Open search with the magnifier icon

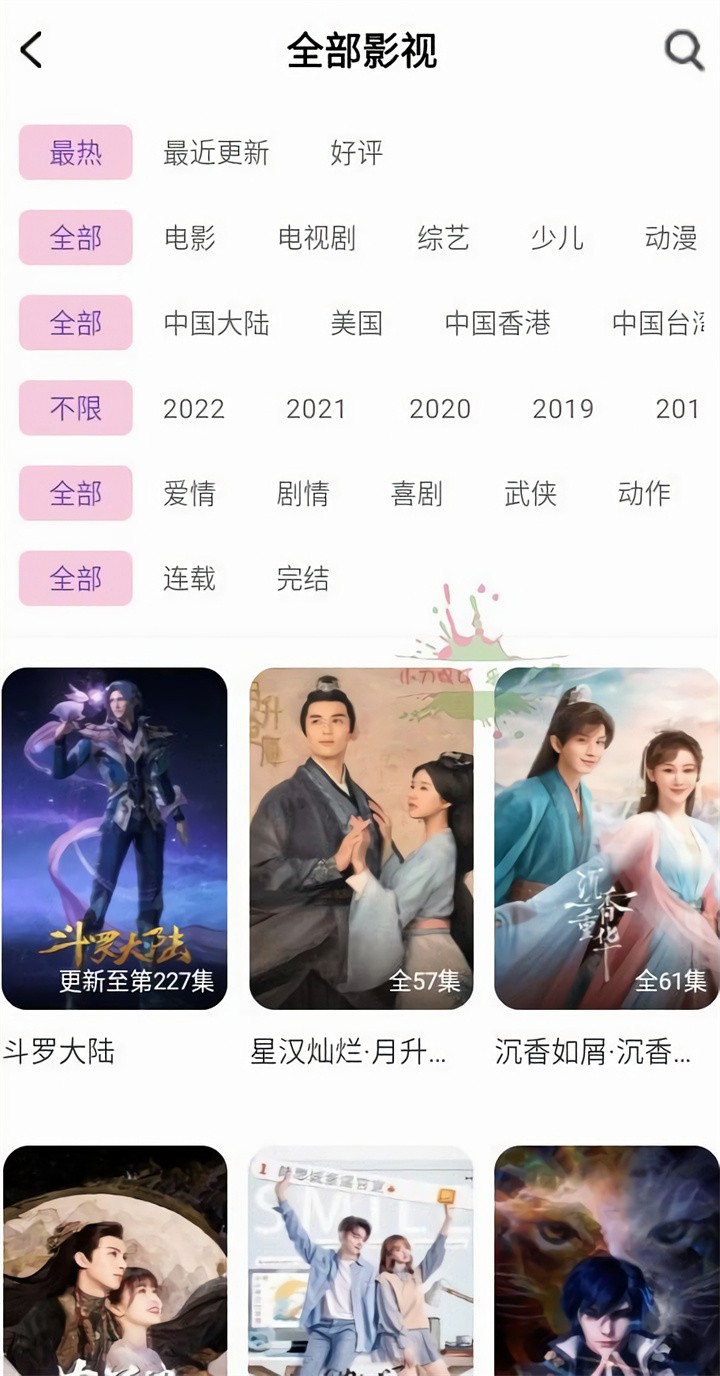click(684, 50)
